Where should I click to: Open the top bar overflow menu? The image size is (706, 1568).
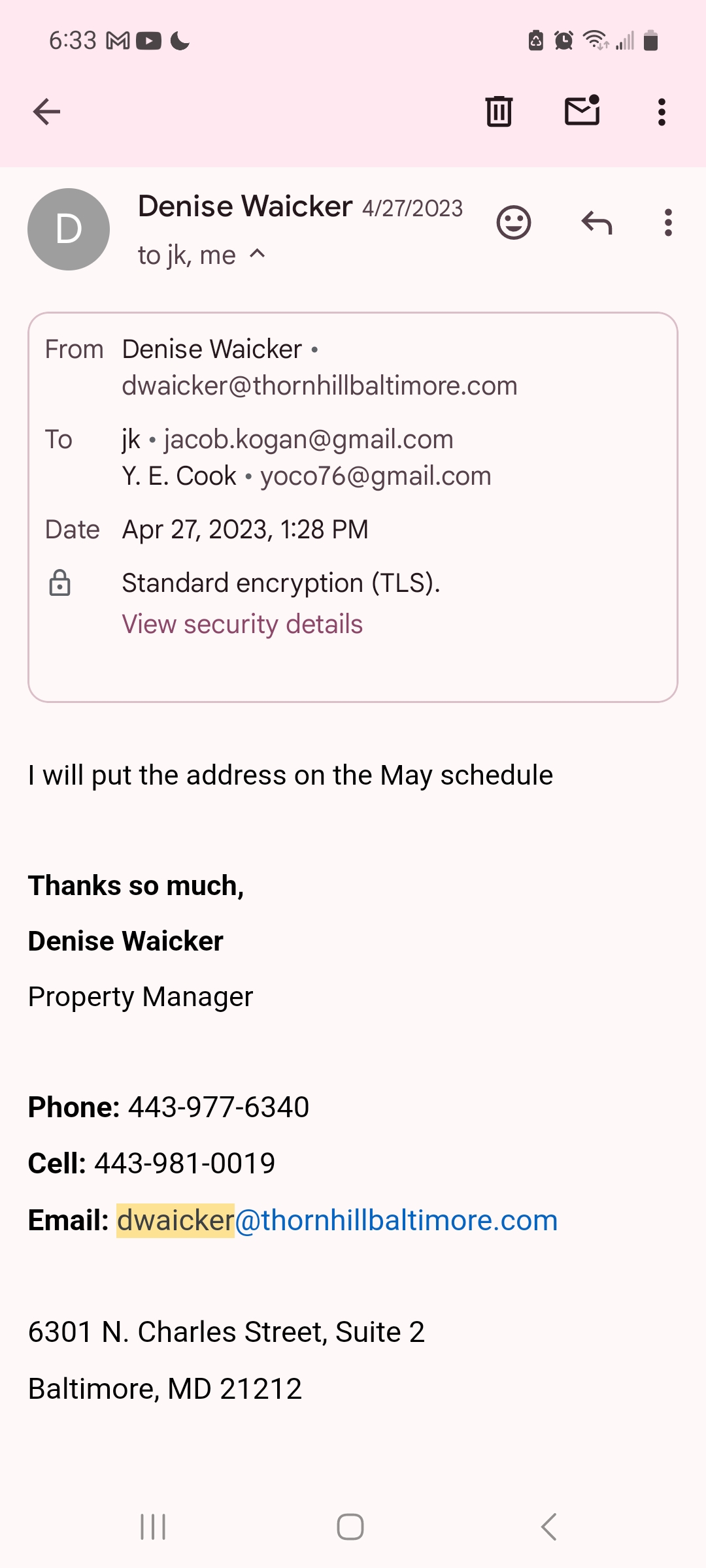coord(662,112)
